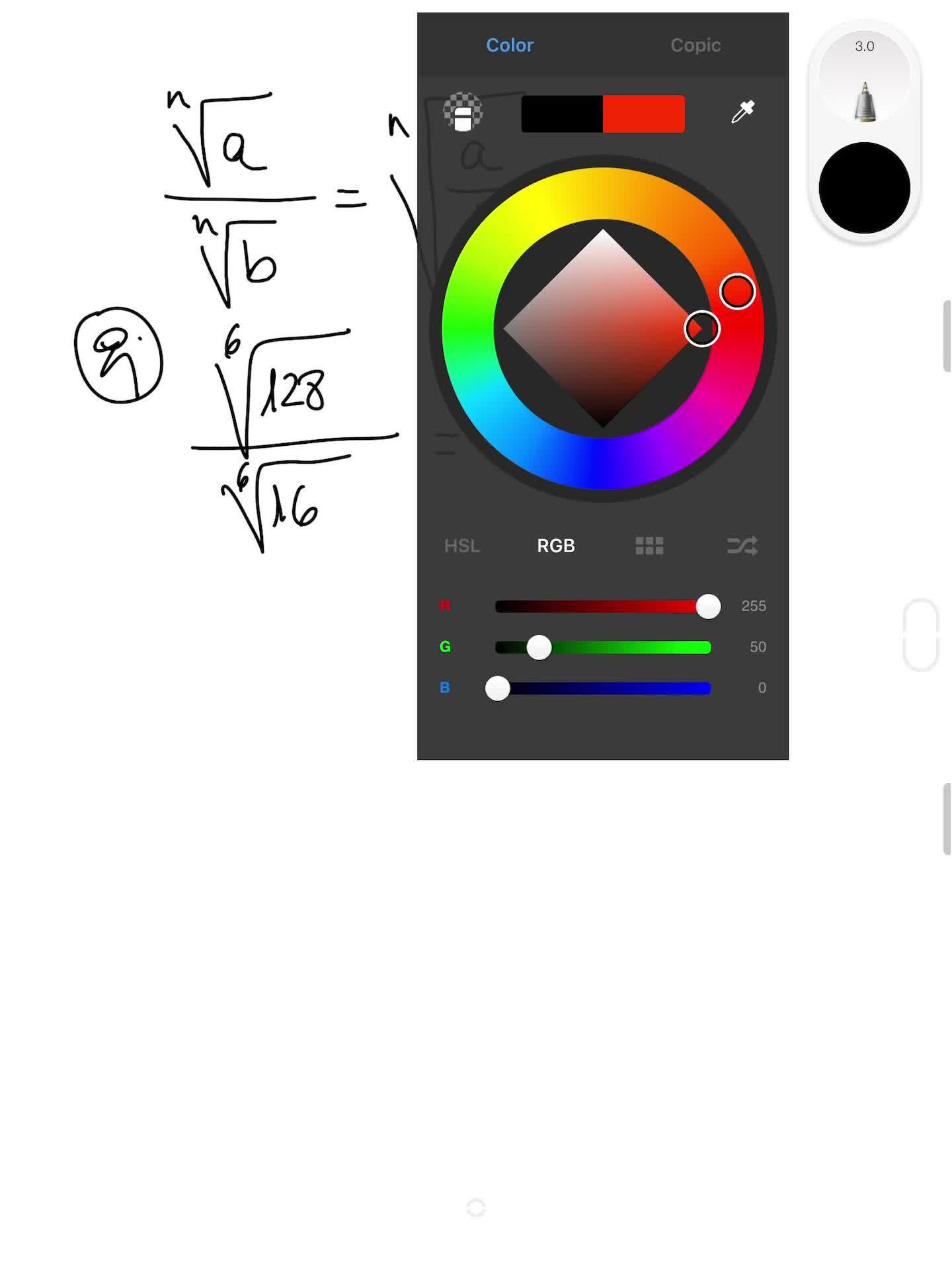Open the color swatches grid

(649, 546)
